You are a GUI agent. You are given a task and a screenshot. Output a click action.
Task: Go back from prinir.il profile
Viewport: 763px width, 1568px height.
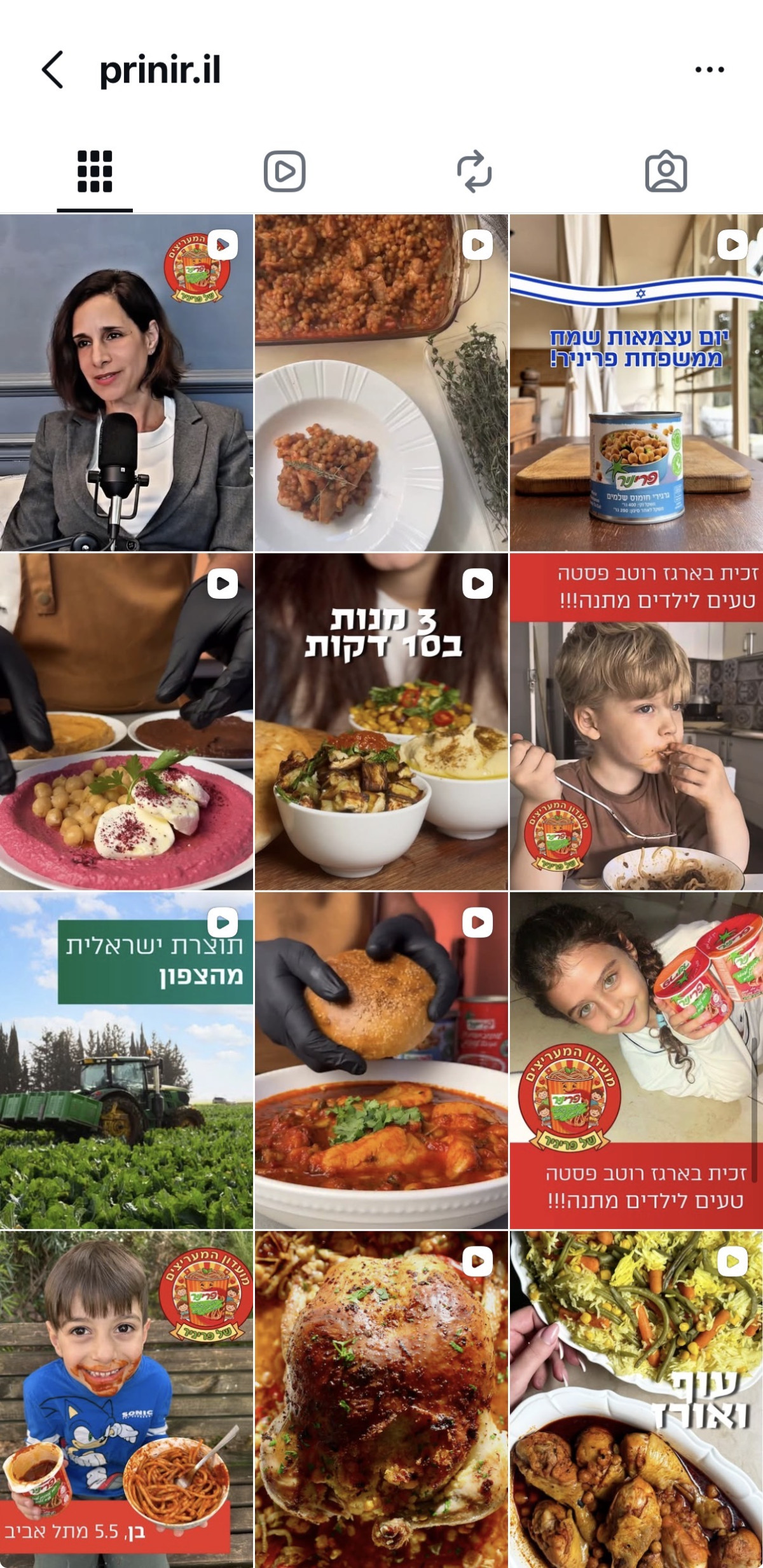click(53, 70)
